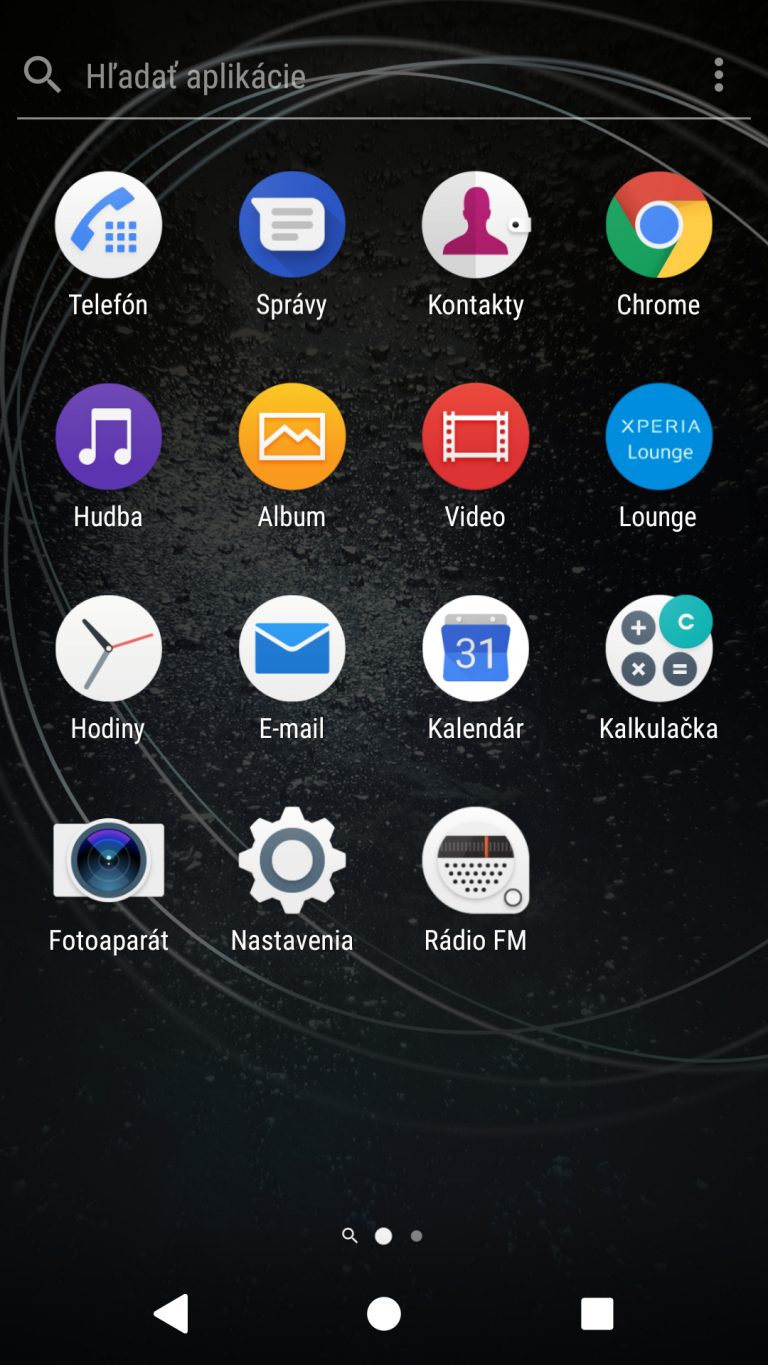Tap the second page indicator dot
The height and width of the screenshot is (1365, 768).
pyautogui.click(x=417, y=1236)
